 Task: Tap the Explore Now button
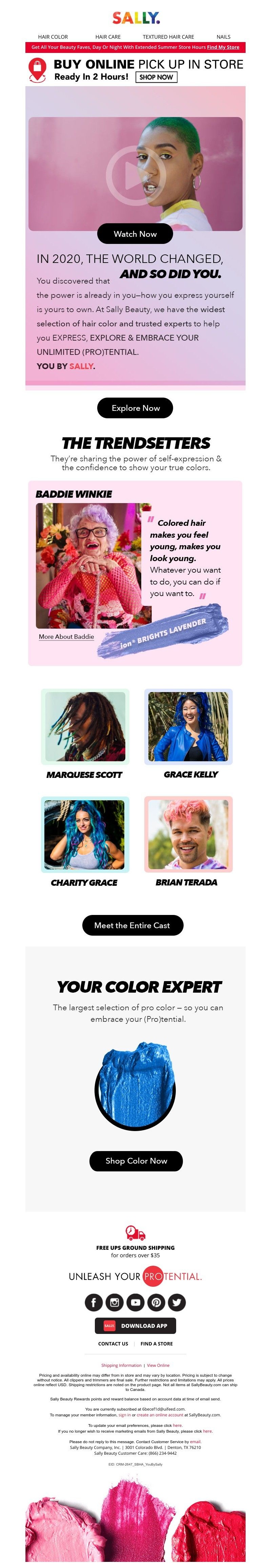pos(135,408)
